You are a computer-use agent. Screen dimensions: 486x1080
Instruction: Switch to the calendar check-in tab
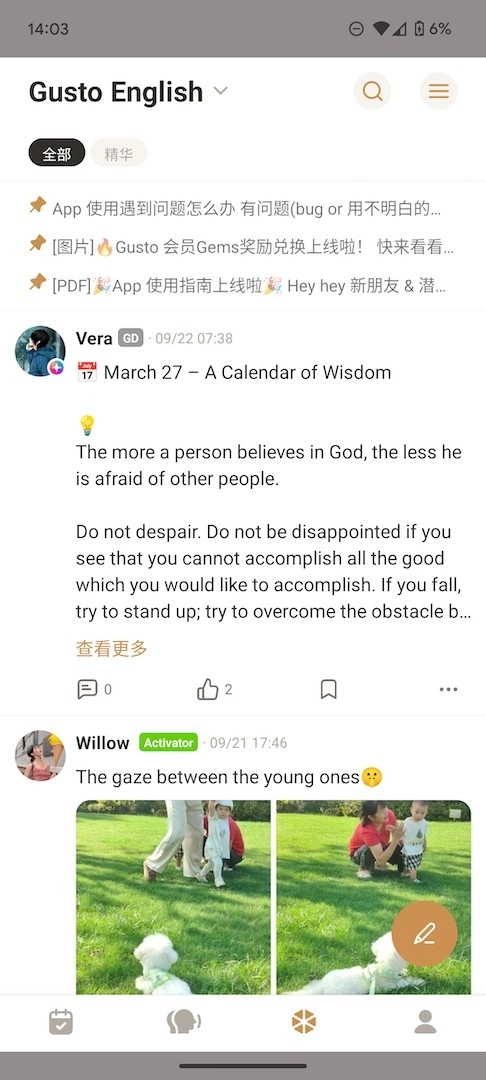(x=61, y=1021)
